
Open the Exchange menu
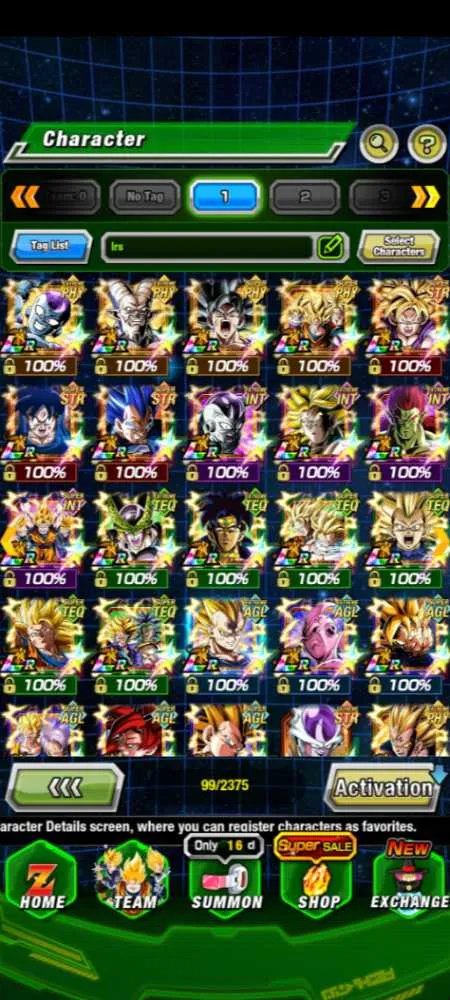tap(409, 879)
